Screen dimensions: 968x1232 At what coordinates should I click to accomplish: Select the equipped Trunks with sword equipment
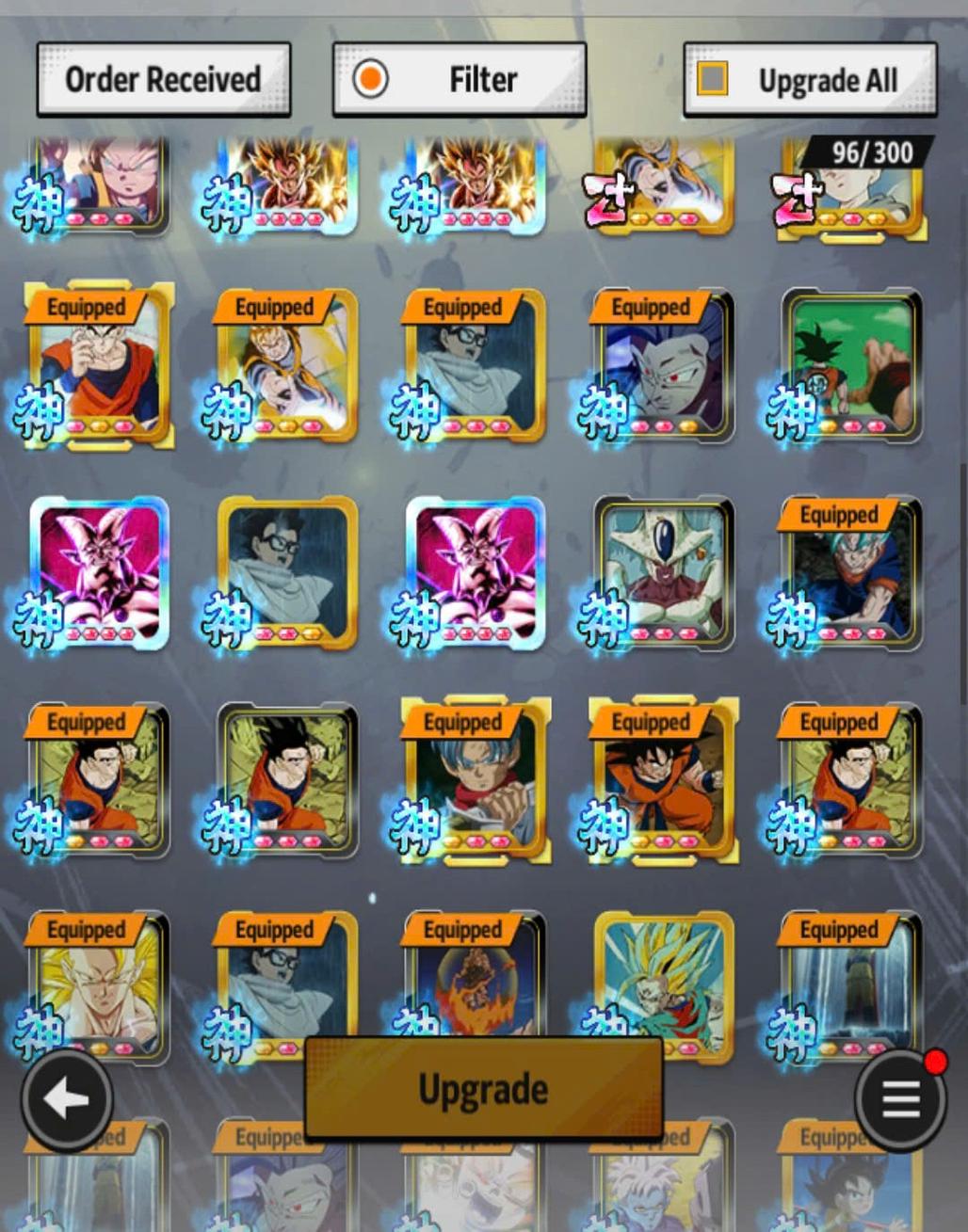pos(476,781)
